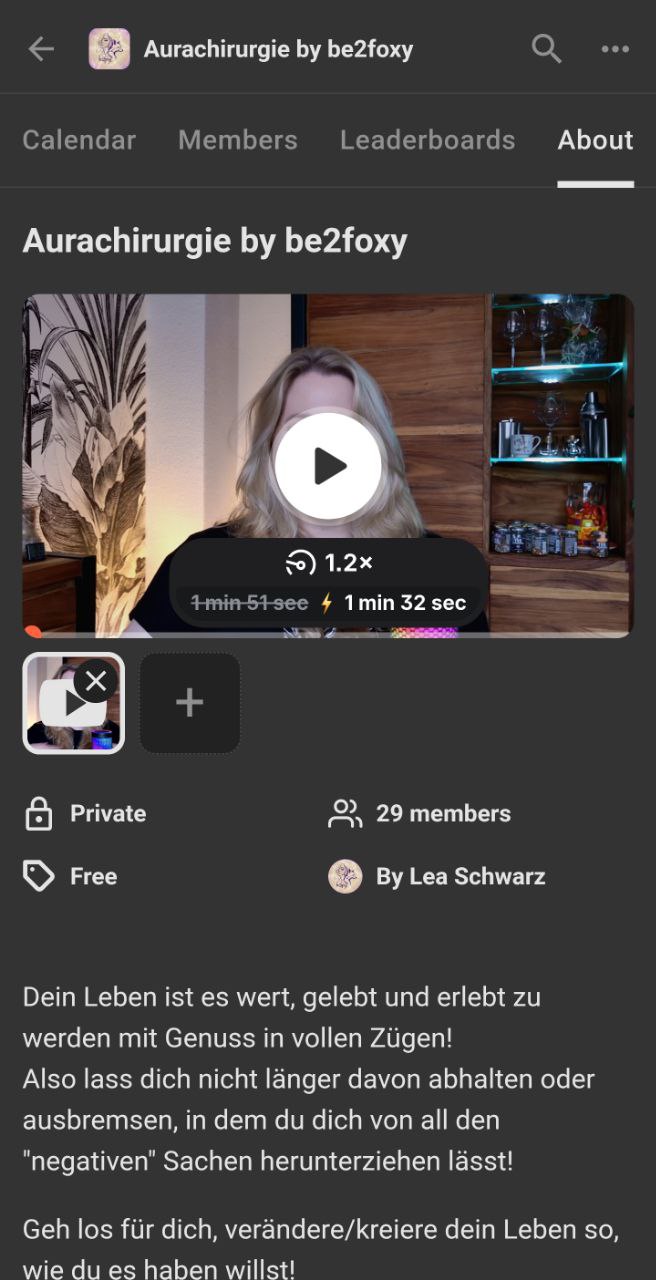
Task: Open the three-dot overflow menu
Action: (614, 48)
